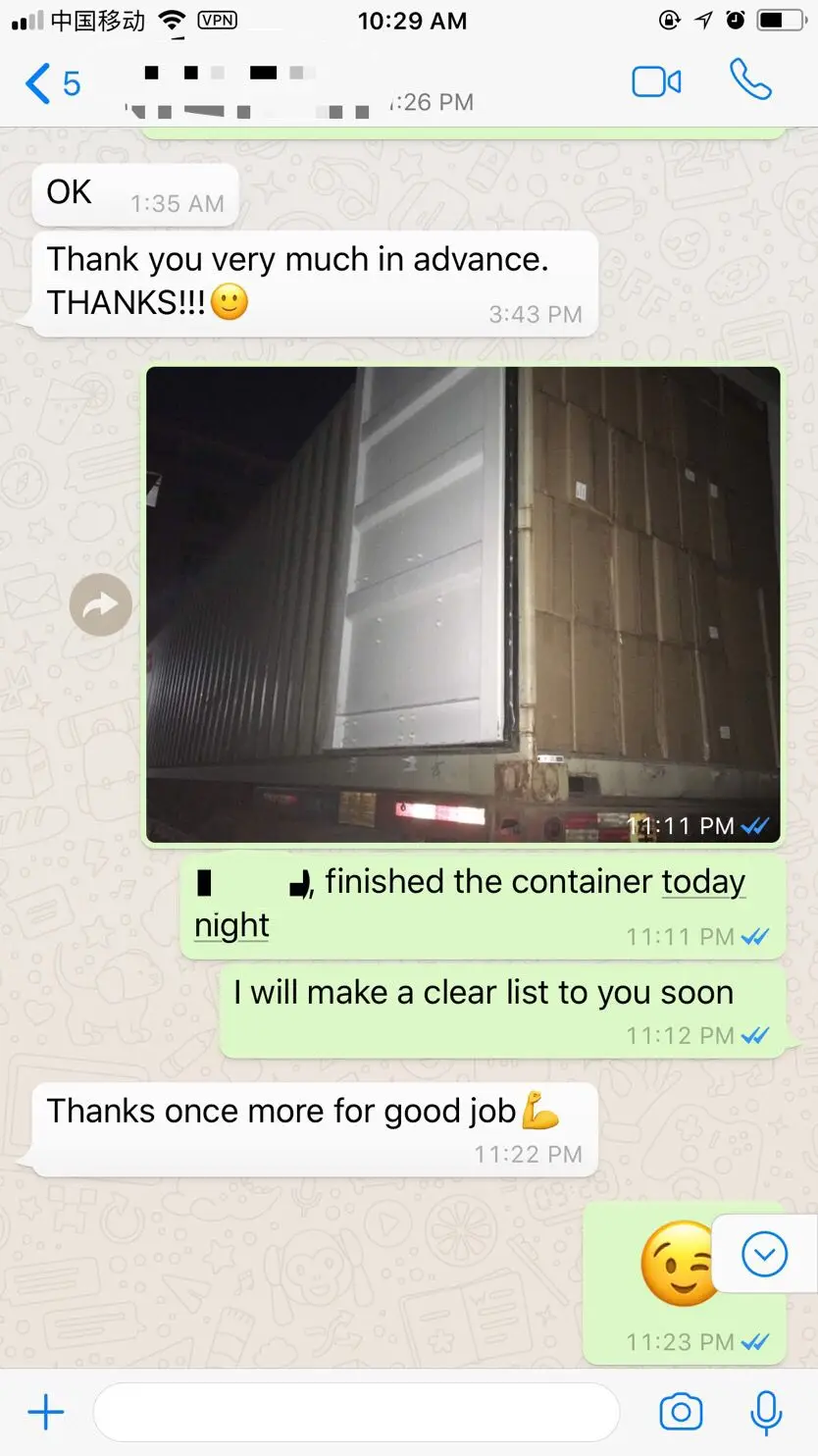This screenshot has height=1456, width=818.
Task: Tap the microphone to record voice message
Action: pyautogui.click(x=766, y=1411)
